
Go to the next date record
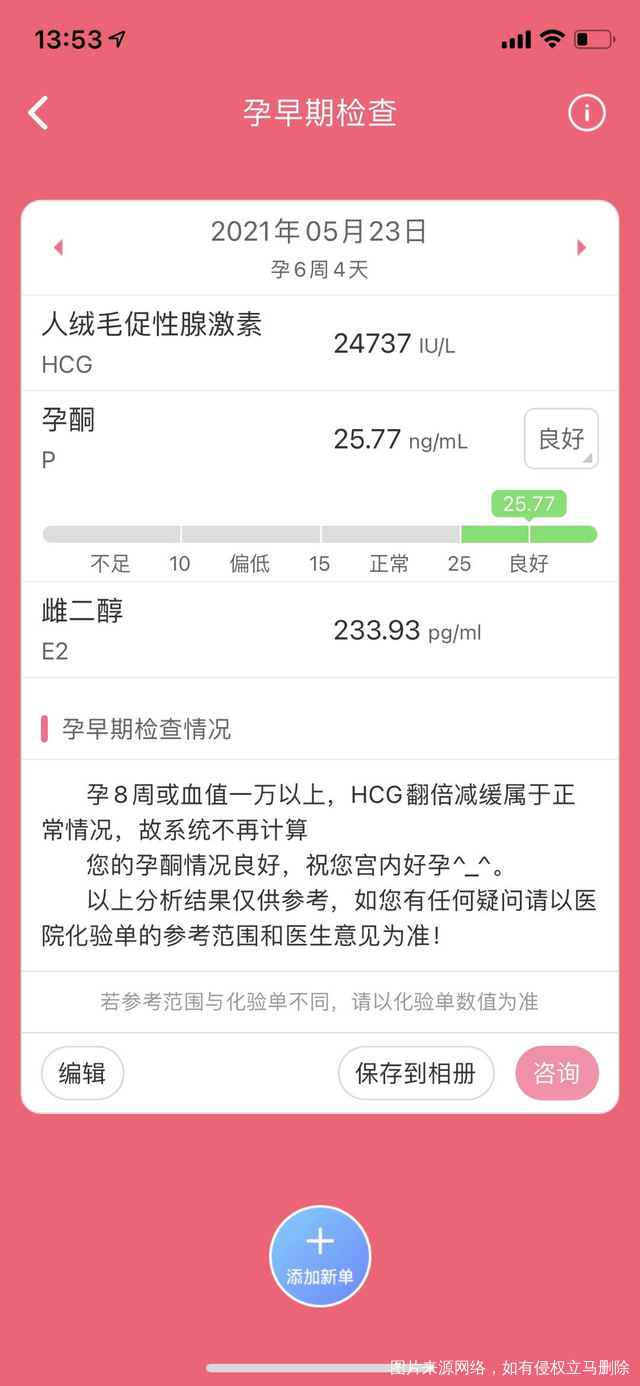[582, 247]
